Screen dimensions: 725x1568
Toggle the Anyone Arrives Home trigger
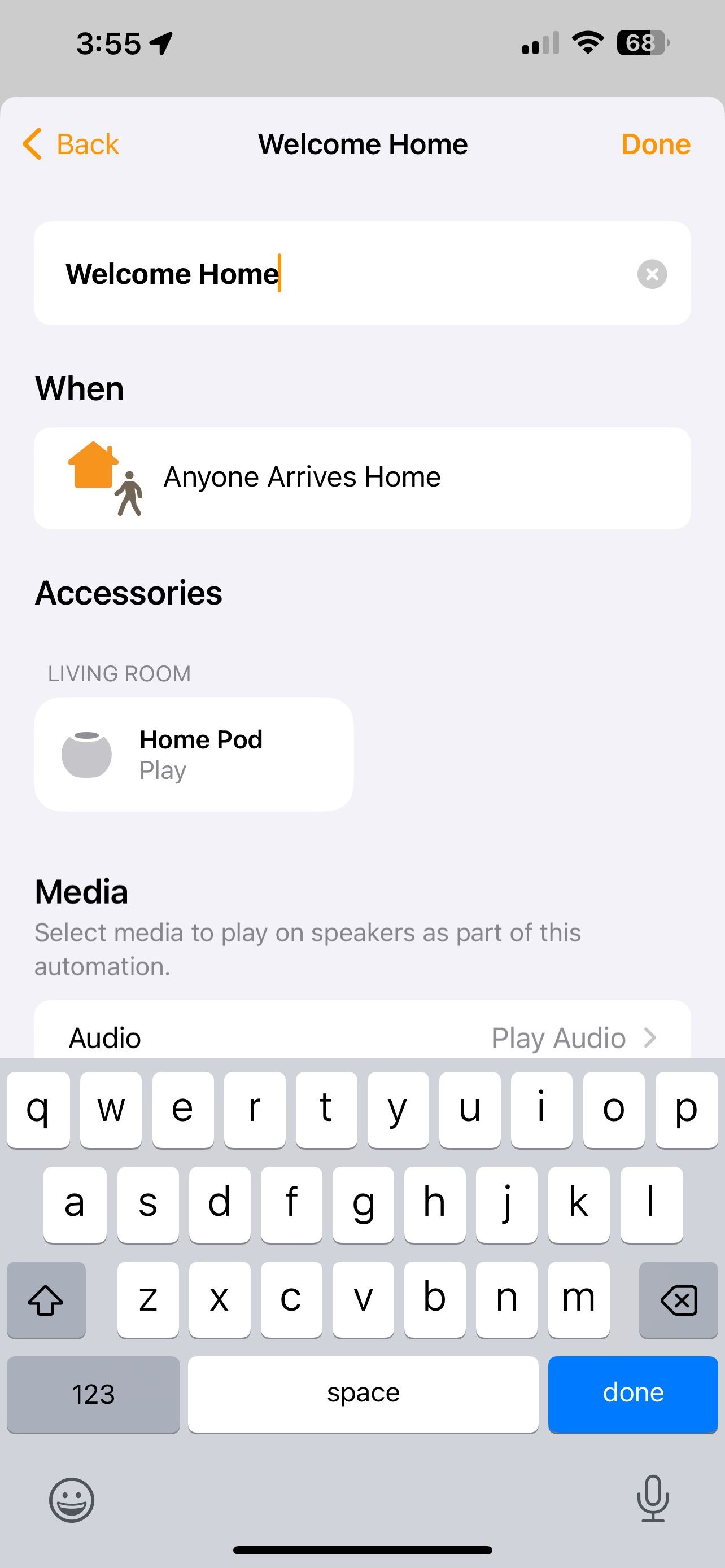pyautogui.click(x=362, y=477)
